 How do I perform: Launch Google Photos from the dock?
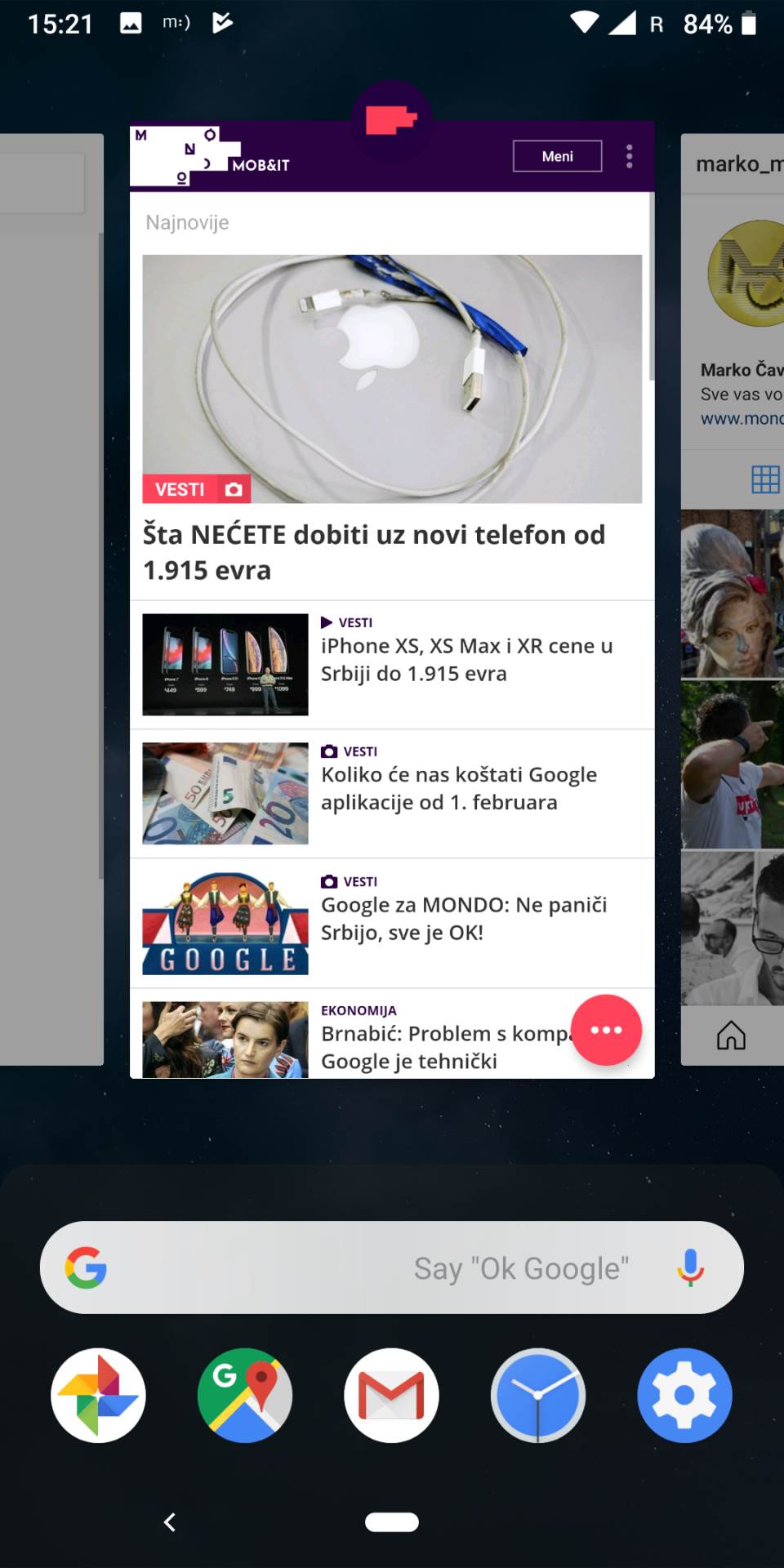(x=99, y=1395)
